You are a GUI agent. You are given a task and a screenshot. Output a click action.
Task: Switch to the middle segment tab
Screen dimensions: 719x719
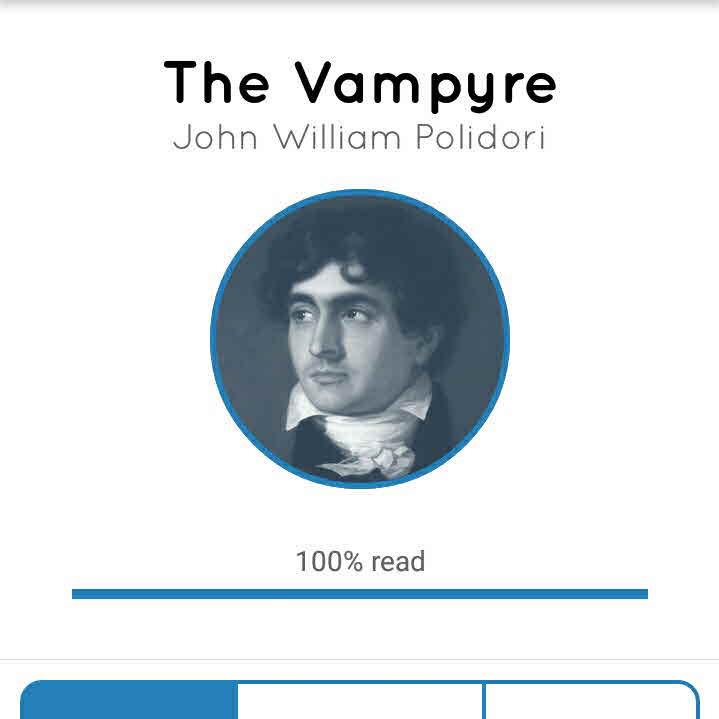pyautogui.click(x=360, y=702)
